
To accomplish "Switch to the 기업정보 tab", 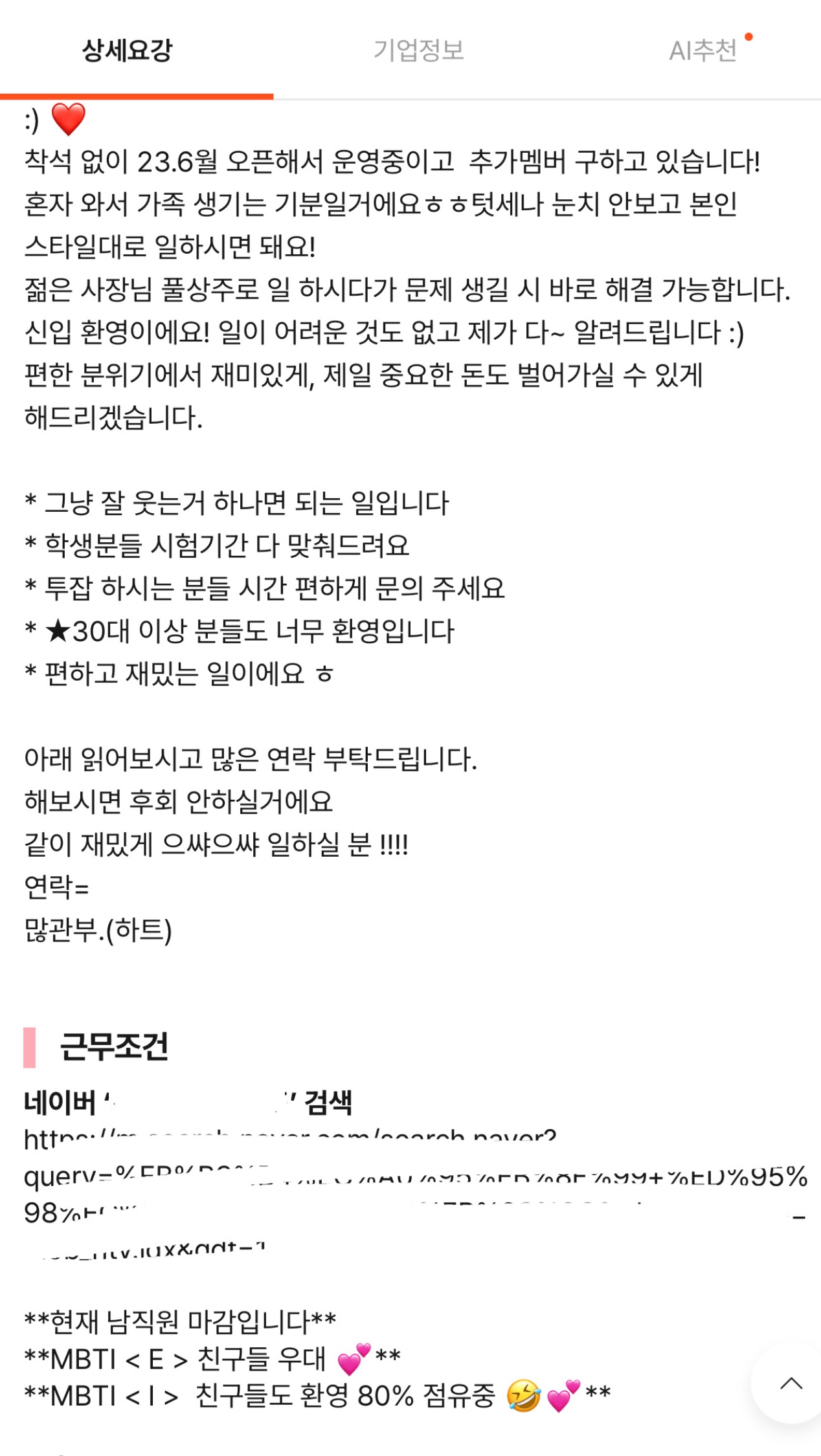I will coord(418,50).
